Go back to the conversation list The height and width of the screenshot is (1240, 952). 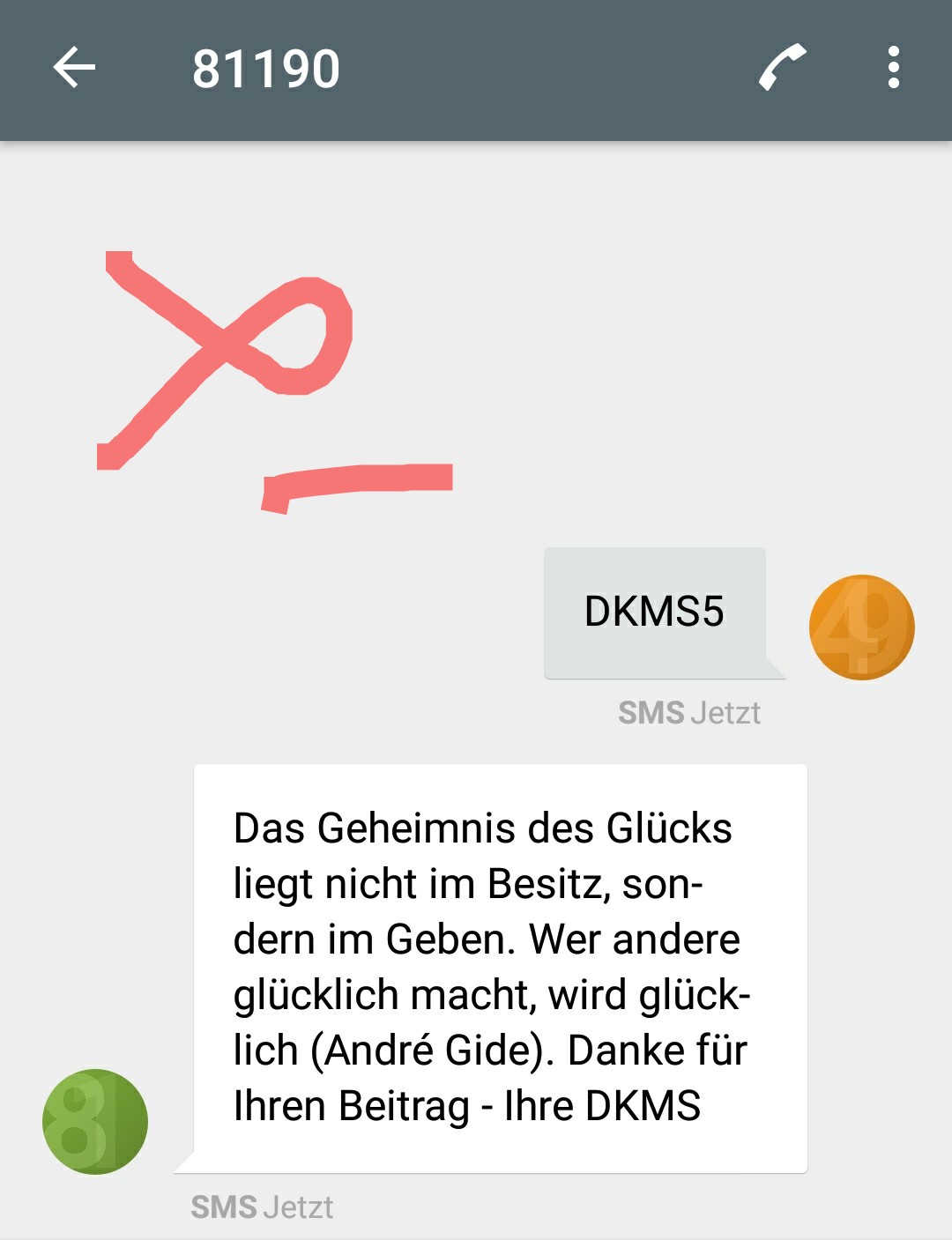click(x=74, y=68)
